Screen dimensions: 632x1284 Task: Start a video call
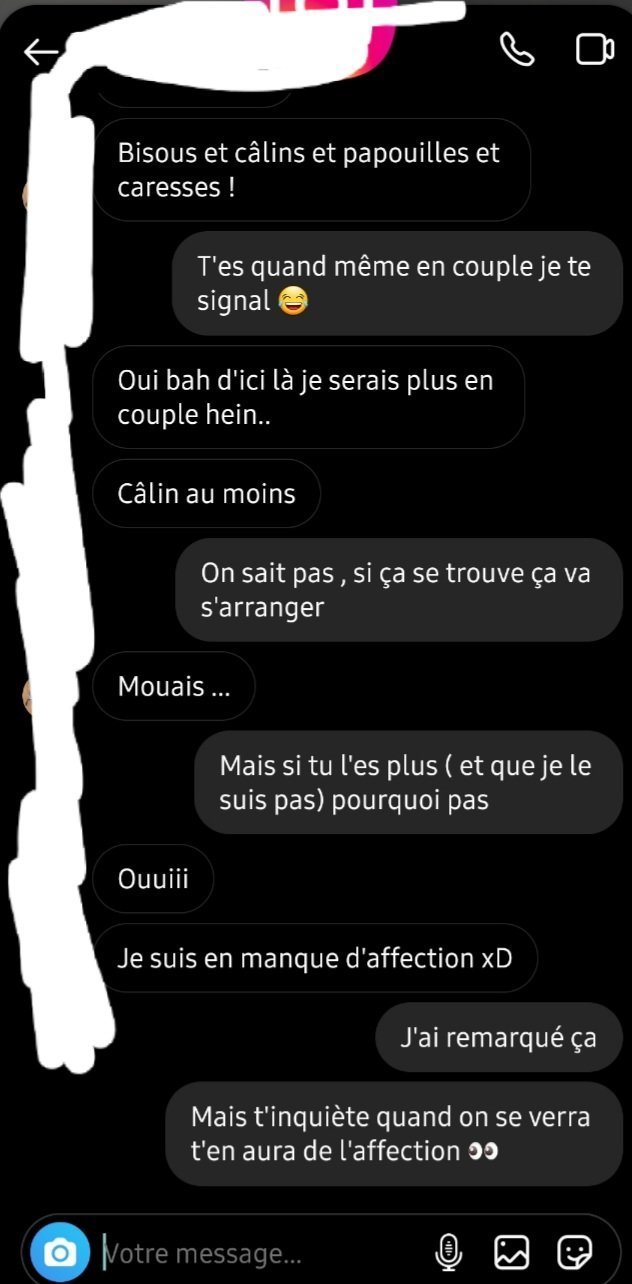(594, 50)
